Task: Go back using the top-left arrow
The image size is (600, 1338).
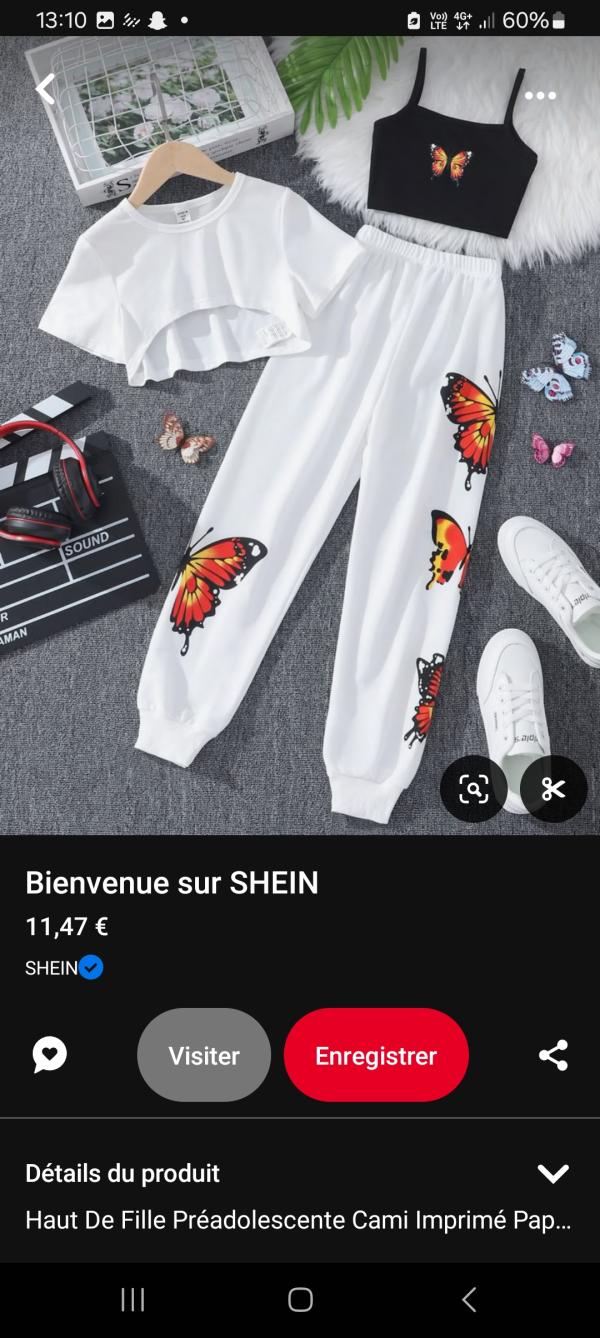Action: click(45, 90)
